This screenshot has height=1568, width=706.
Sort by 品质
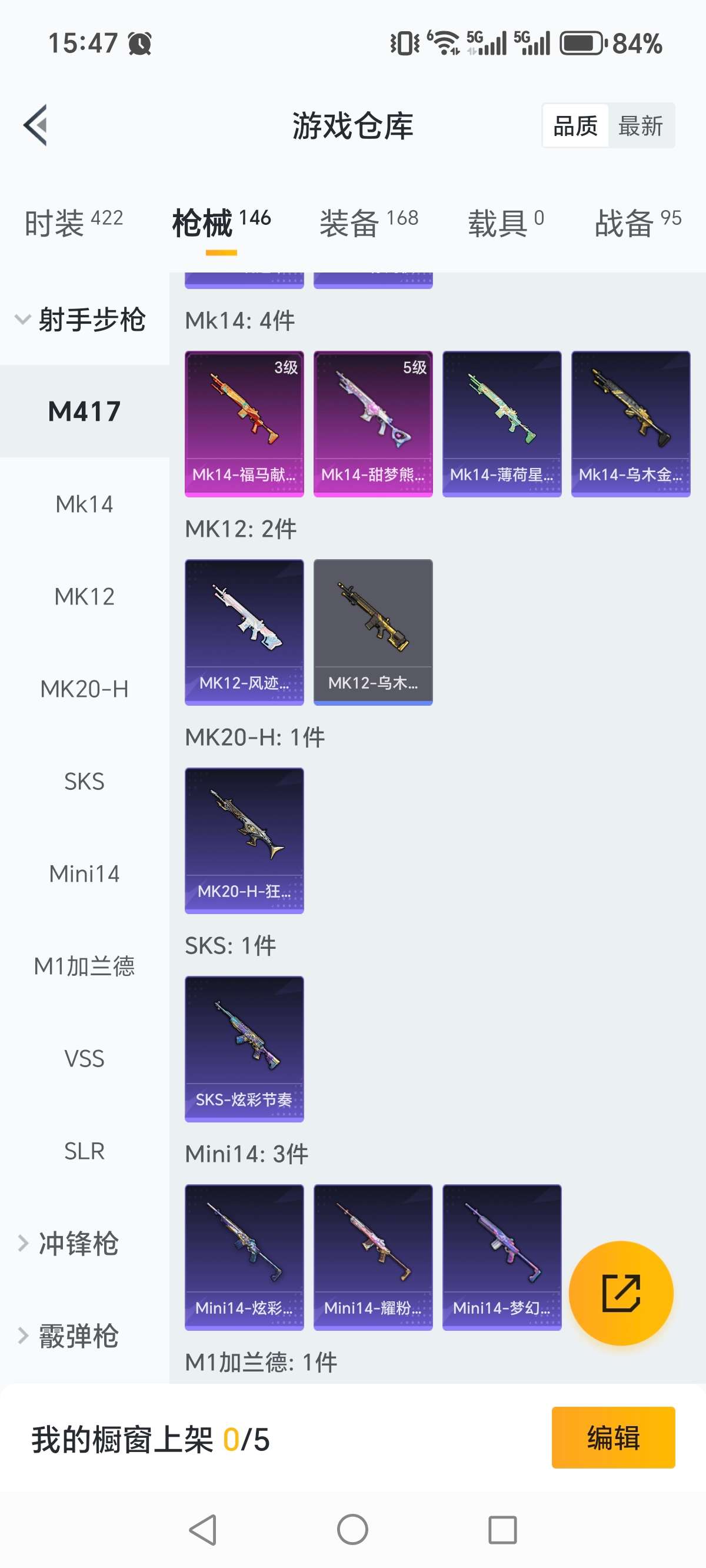pos(575,126)
